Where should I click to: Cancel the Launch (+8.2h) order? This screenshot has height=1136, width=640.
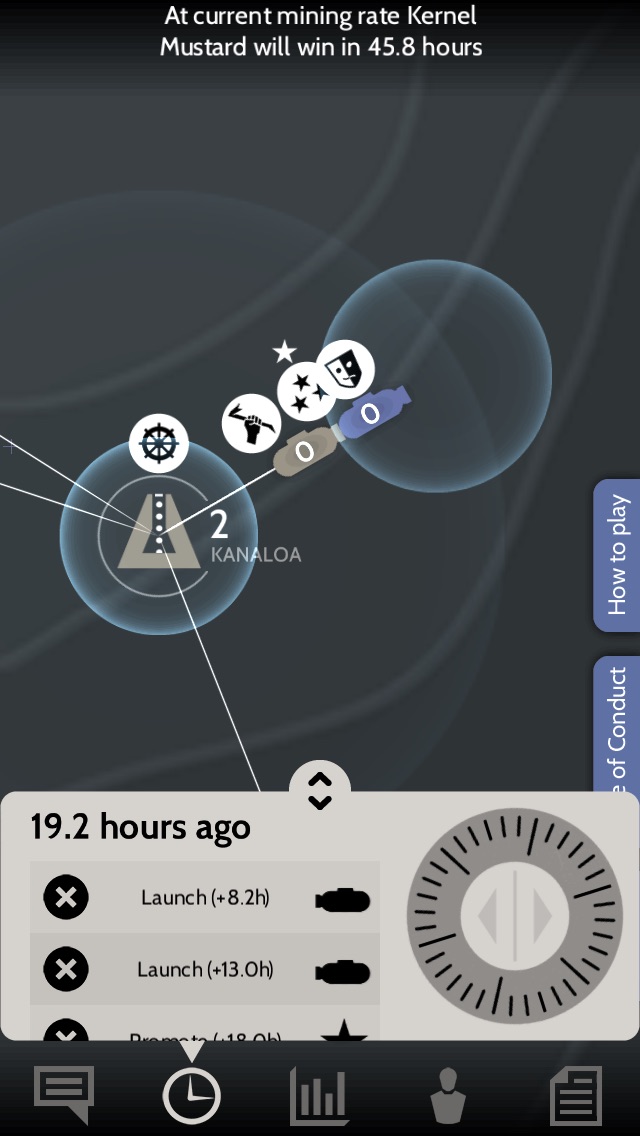(x=66, y=898)
